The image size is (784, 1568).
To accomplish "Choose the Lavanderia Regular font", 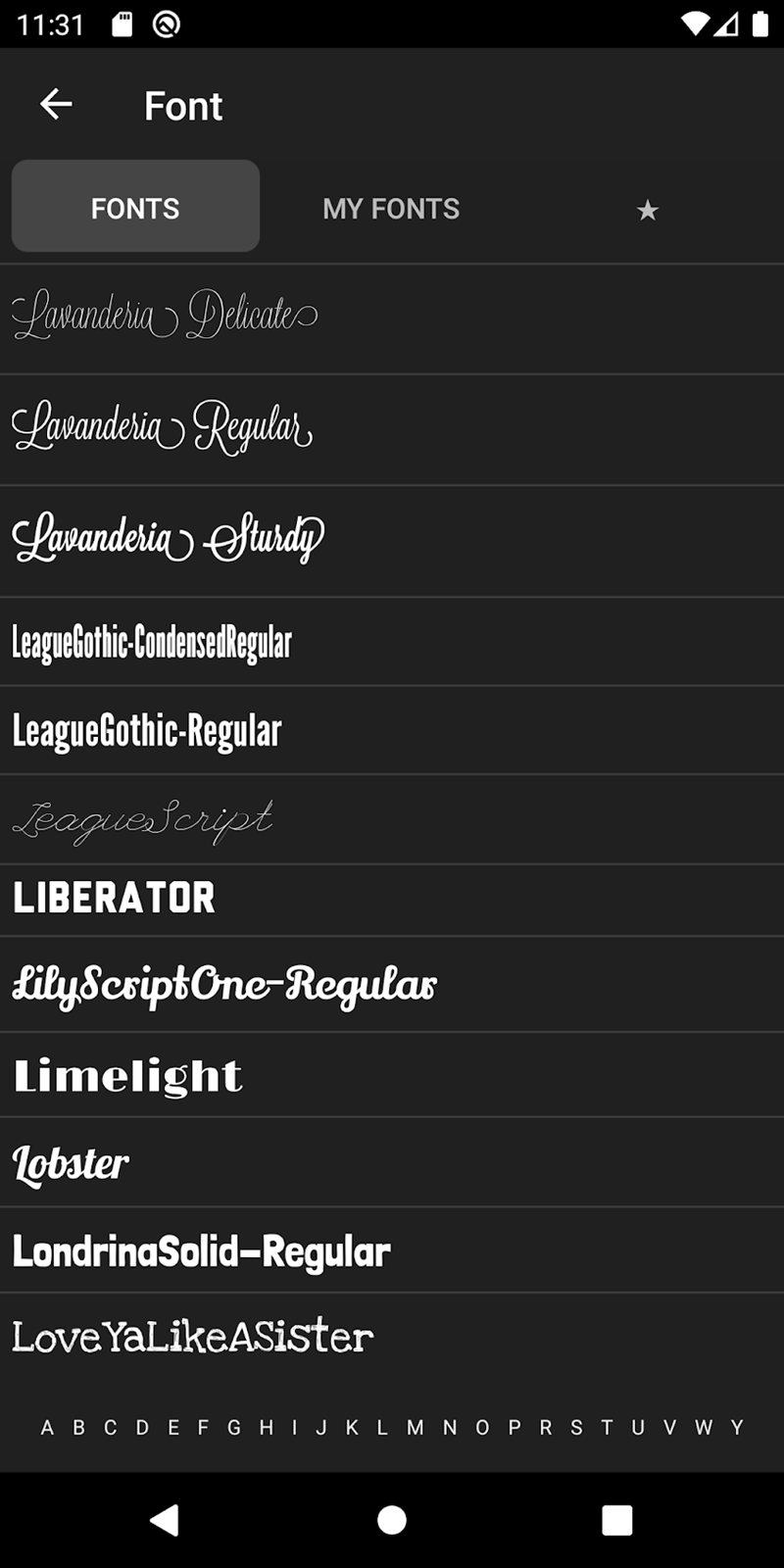I will (x=392, y=430).
